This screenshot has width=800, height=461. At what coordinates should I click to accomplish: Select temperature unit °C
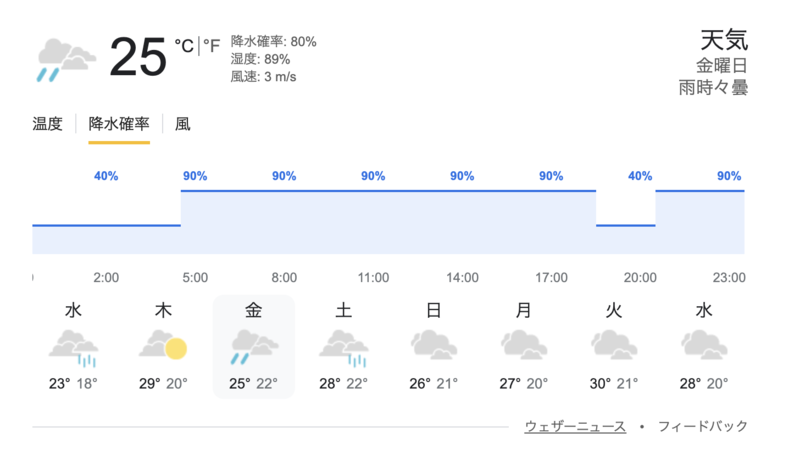(184, 45)
